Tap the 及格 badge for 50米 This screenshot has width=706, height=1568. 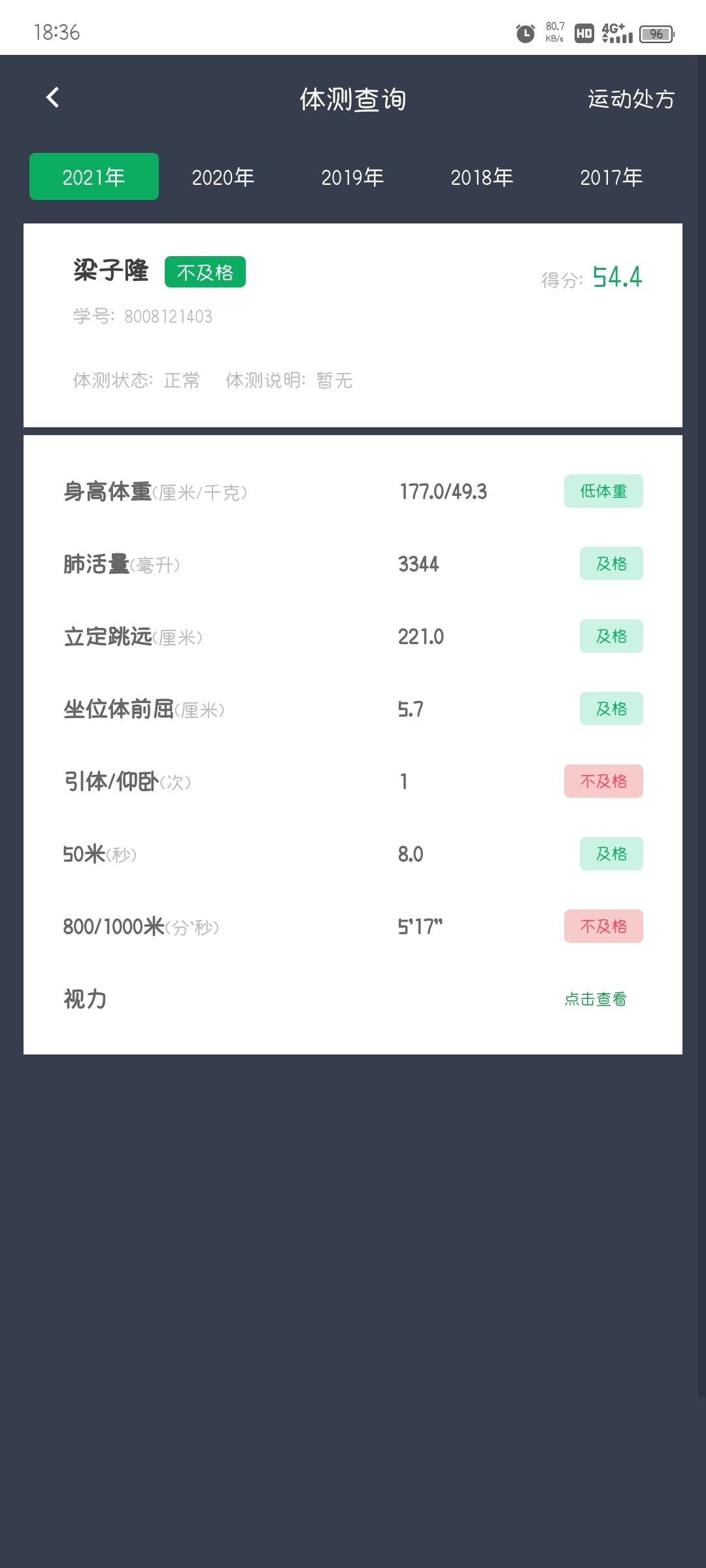pos(611,853)
